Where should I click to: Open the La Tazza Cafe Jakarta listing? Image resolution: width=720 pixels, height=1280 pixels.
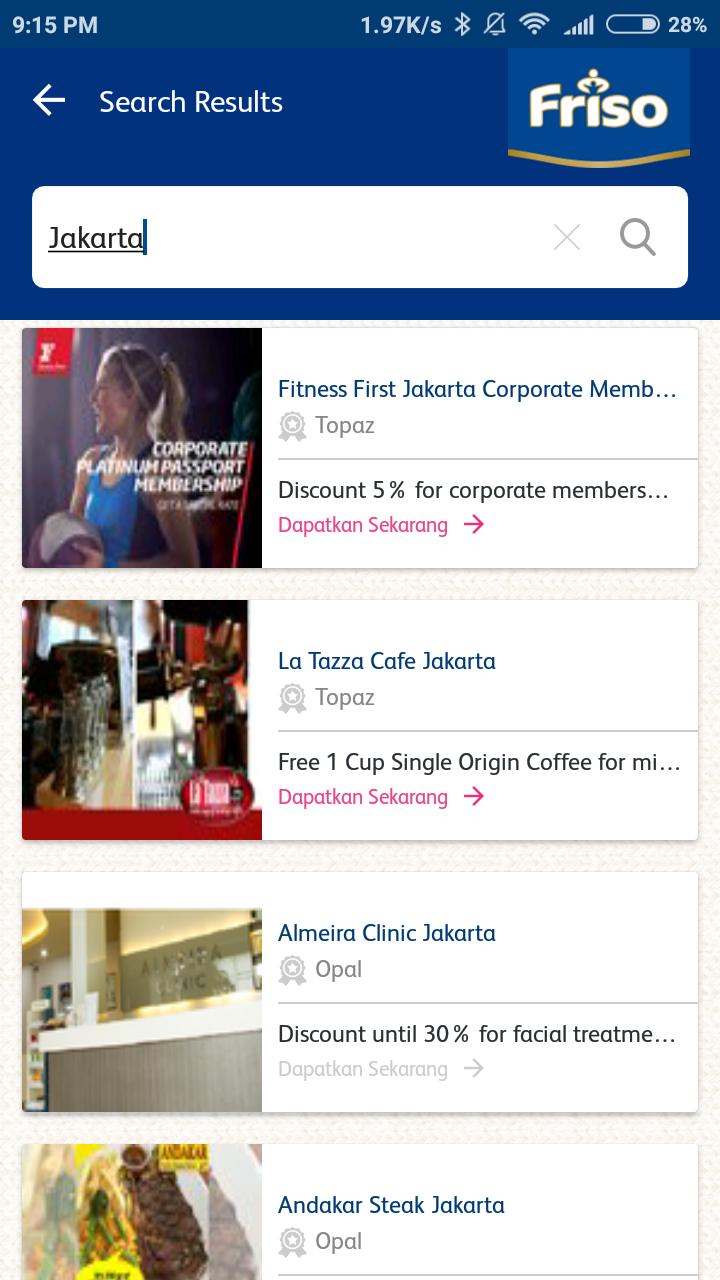[386, 661]
